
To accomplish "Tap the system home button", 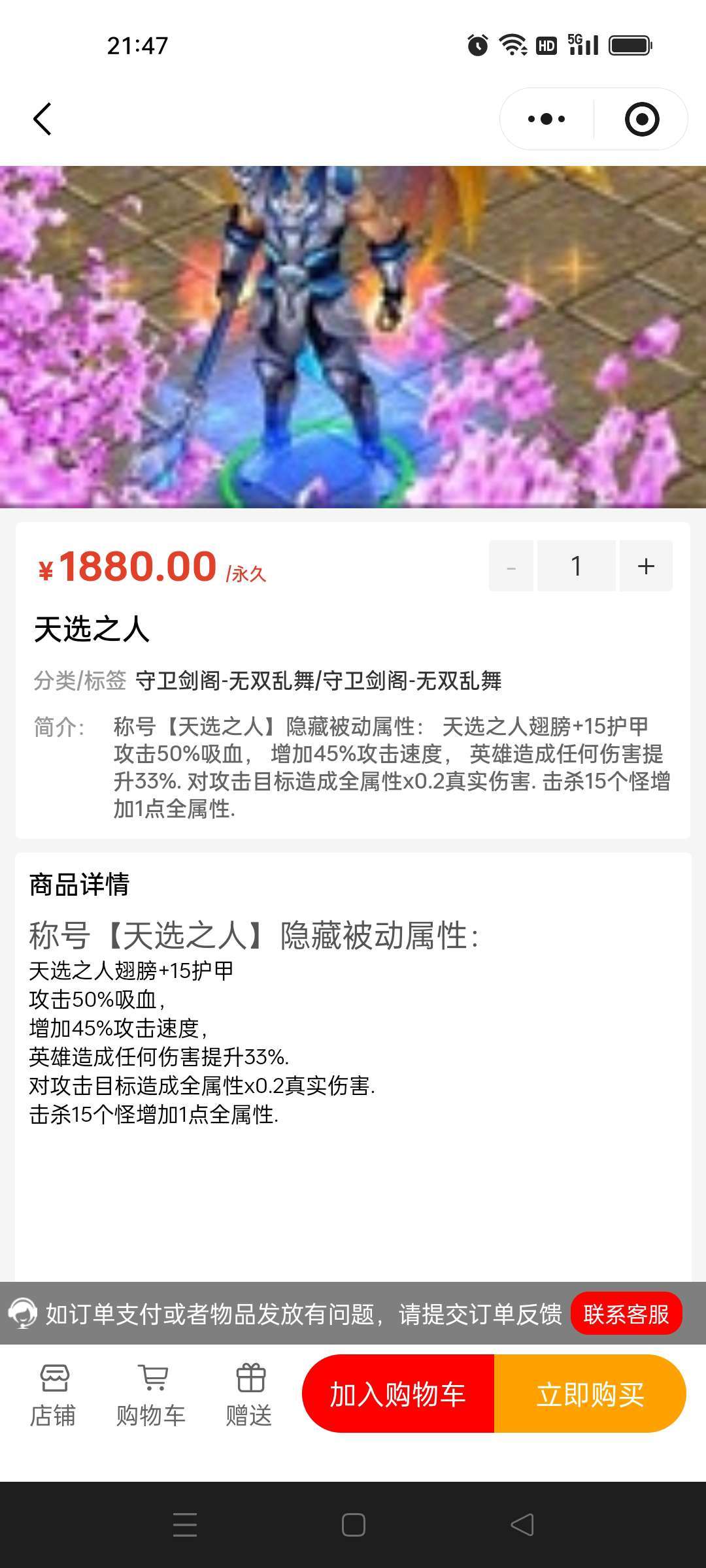I will [353, 1525].
